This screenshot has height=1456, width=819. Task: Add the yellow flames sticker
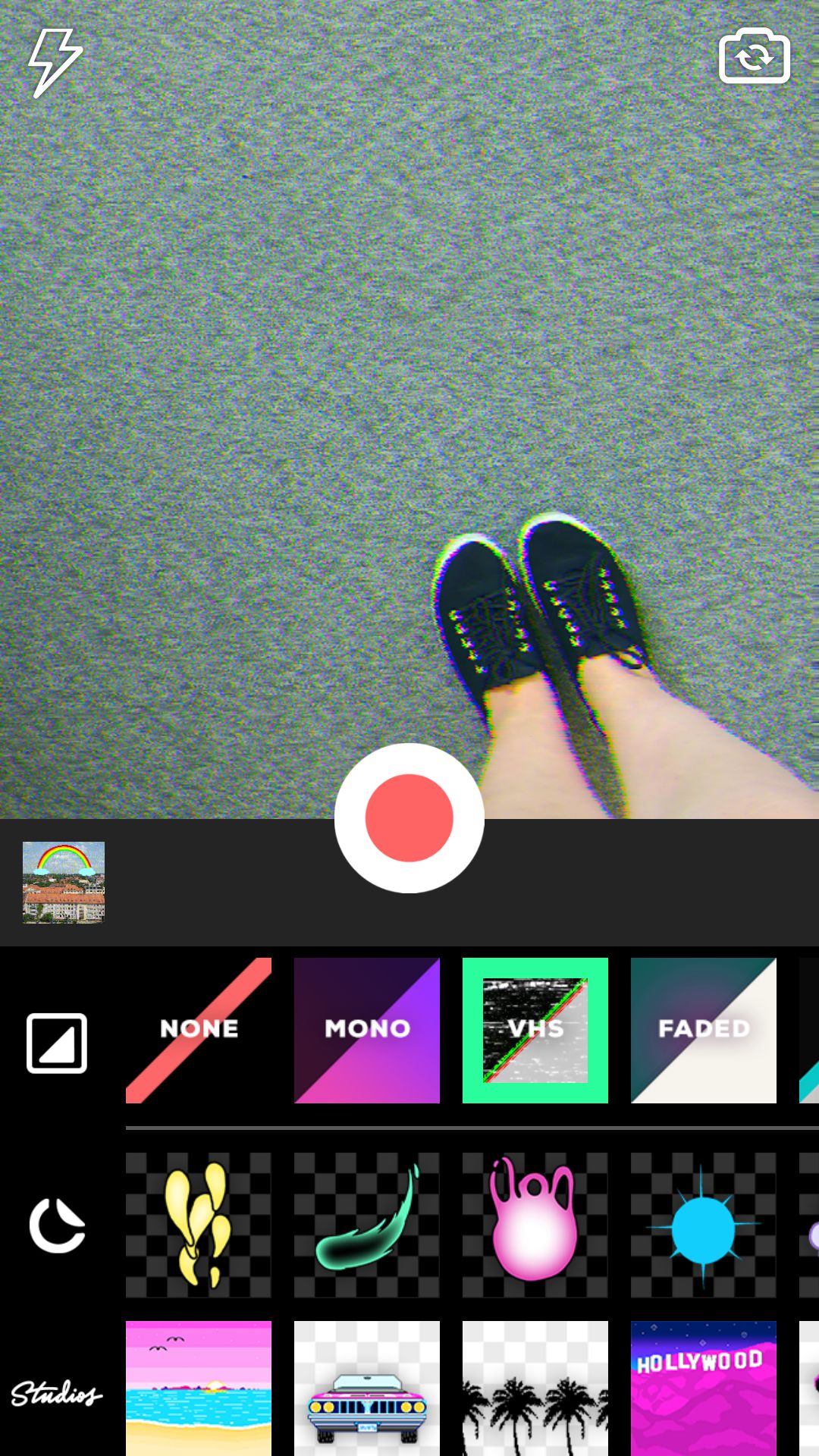point(199,1225)
